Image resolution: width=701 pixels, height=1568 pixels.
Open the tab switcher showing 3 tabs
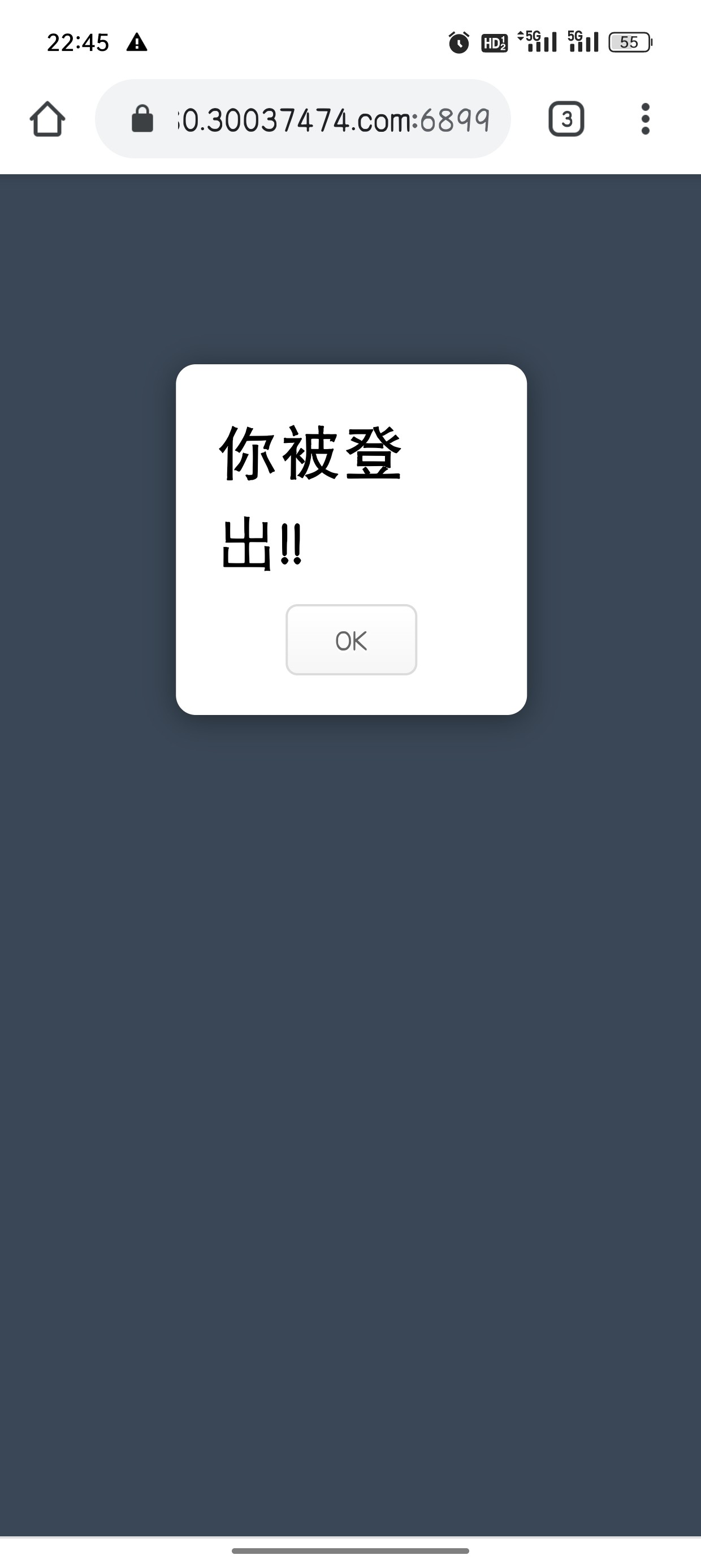[566, 119]
